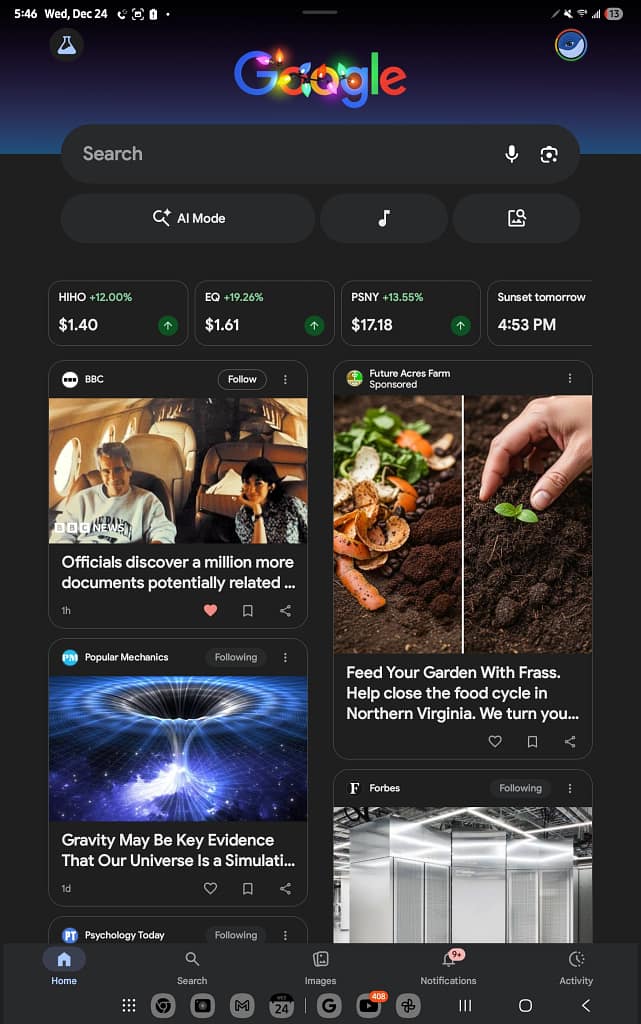This screenshot has width=641, height=1024.
Task: Like the Future Acres Farm sponsored post
Action: 495,741
